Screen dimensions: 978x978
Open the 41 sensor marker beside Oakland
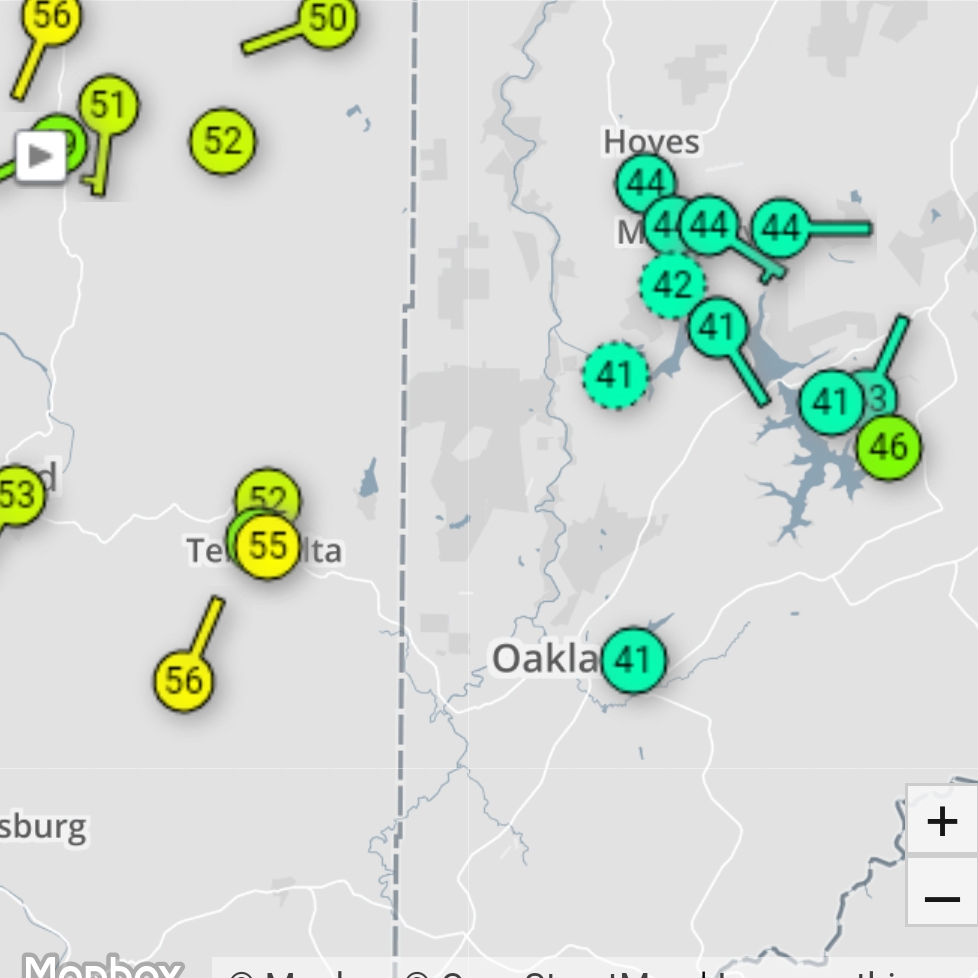[x=632, y=660]
